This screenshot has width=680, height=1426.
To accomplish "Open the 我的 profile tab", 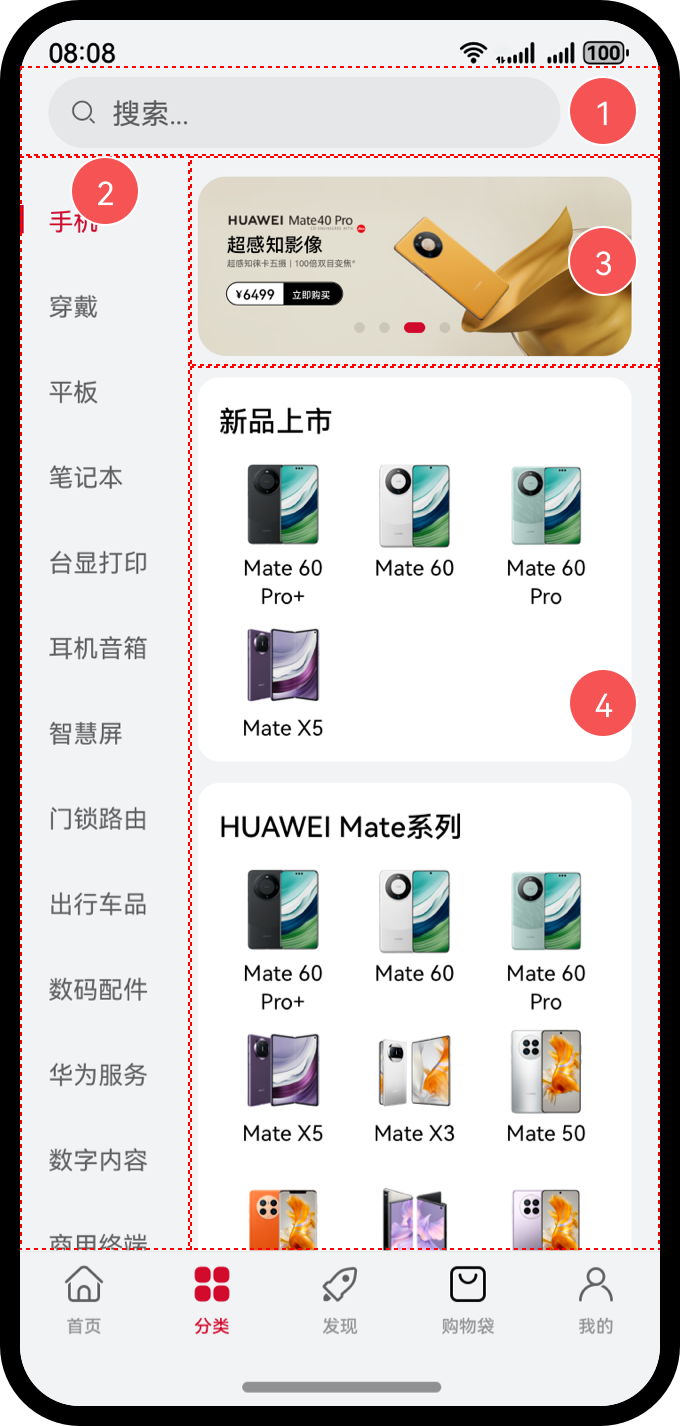I will (596, 1299).
